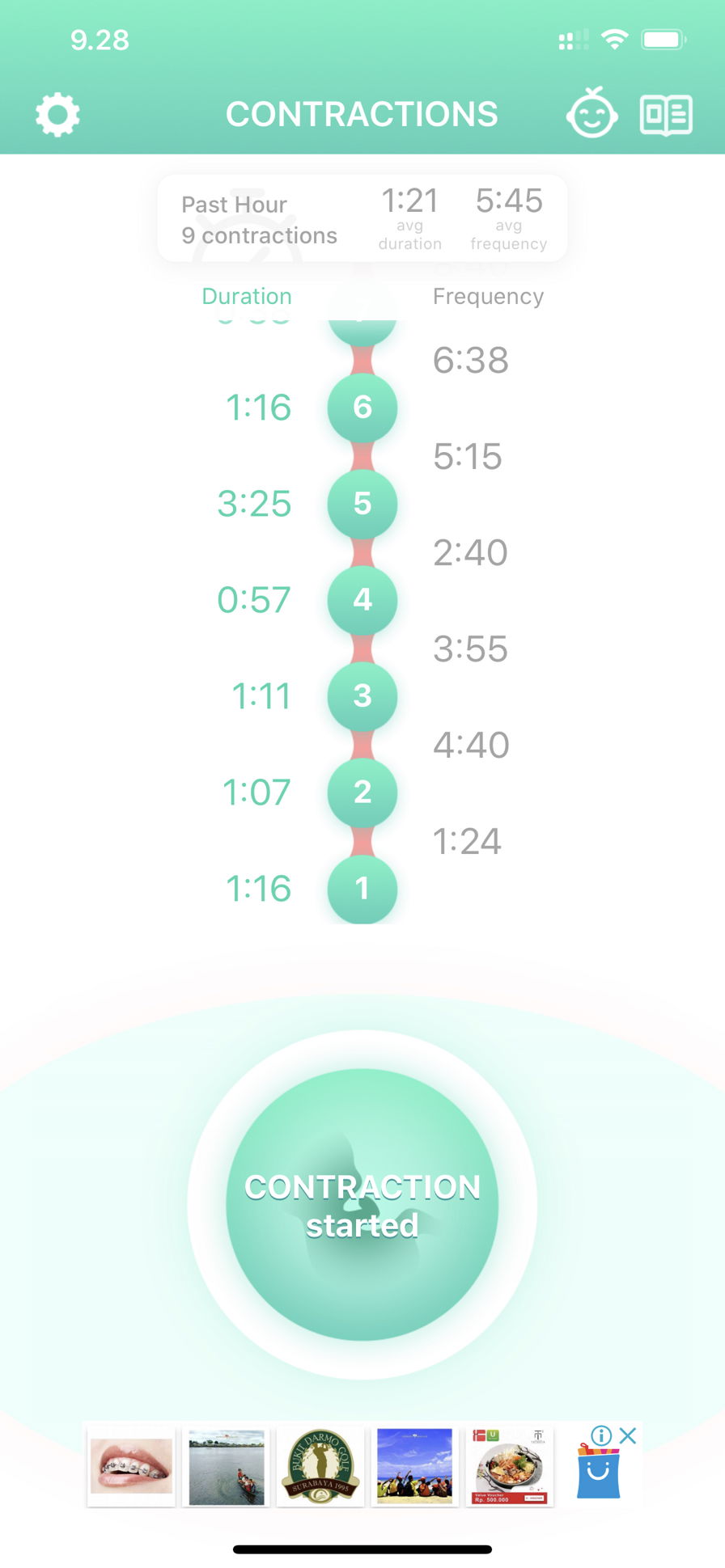725x1568 pixels.
Task: Close the ad banner
Action: pyautogui.click(x=628, y=1435)
